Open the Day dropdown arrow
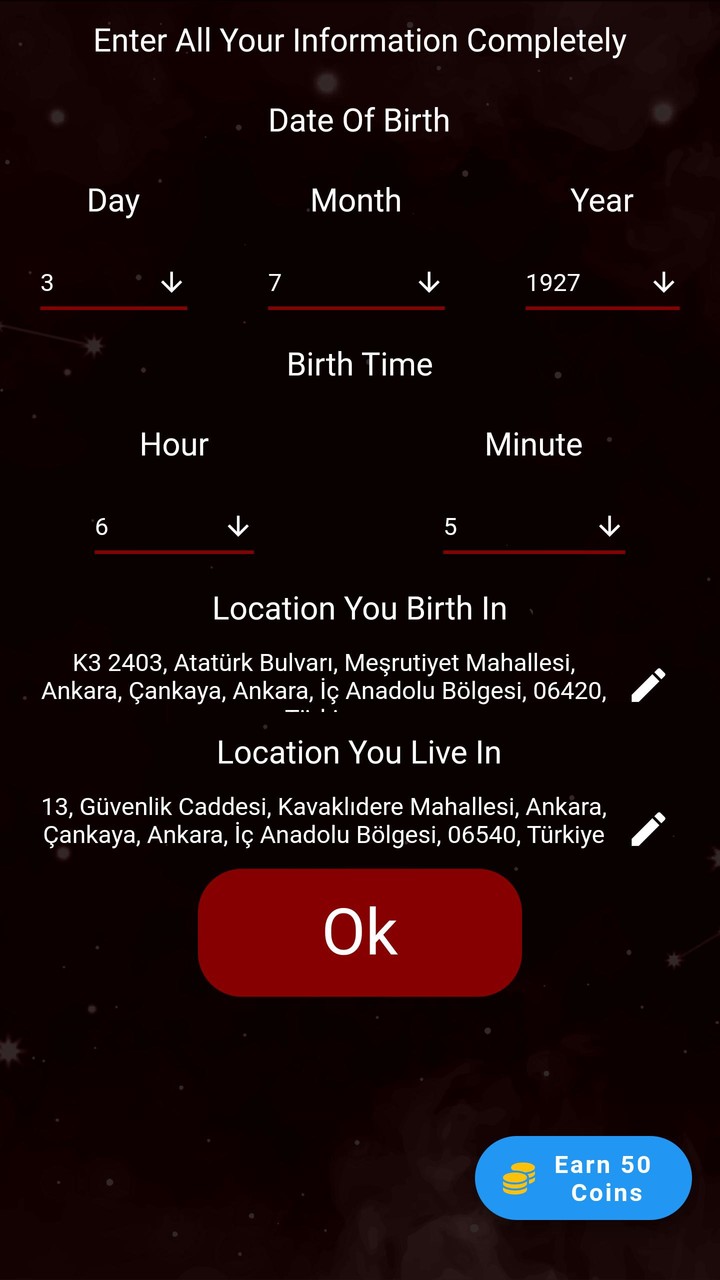Viewport: 720px width, 1280px height. click(171, 283)
